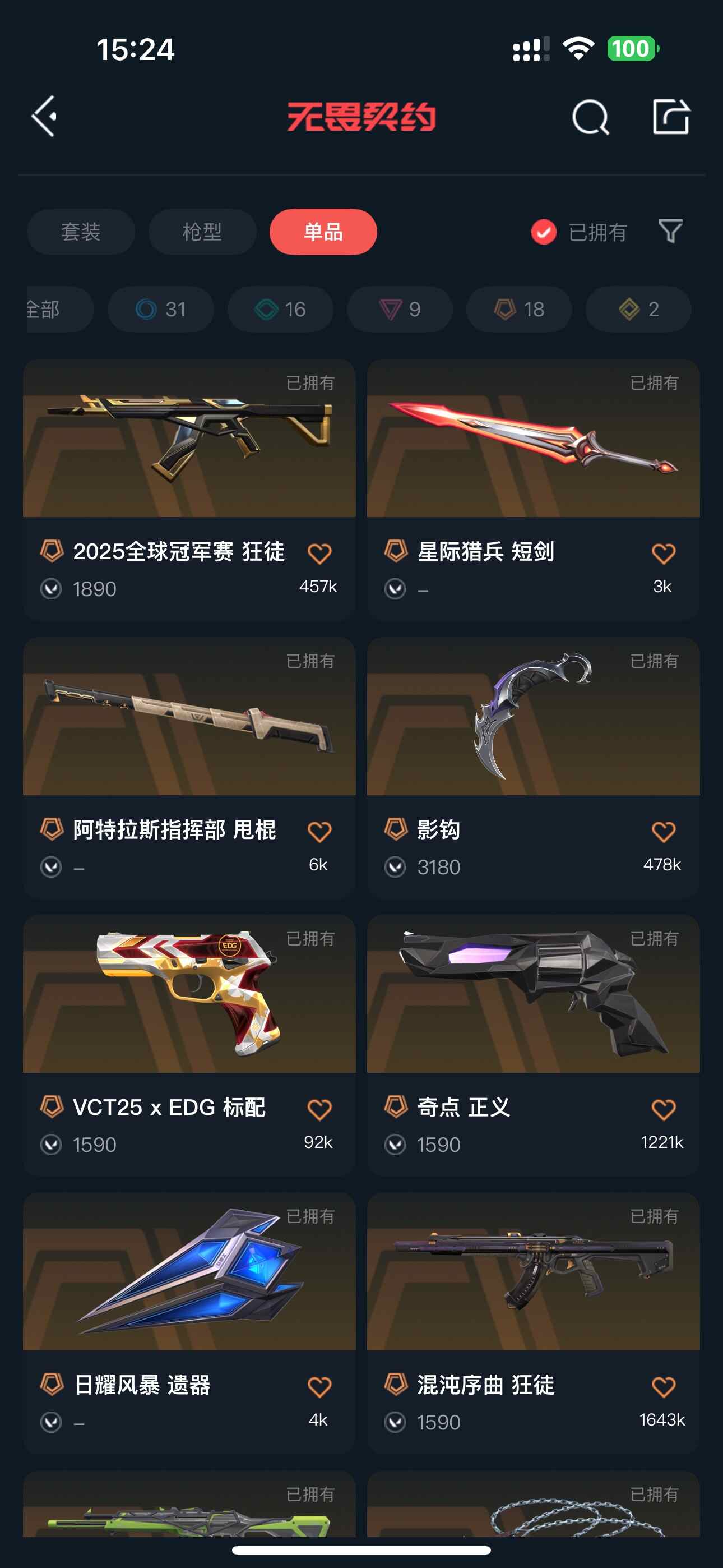Filter by the yellow tier chip 2
The width and height of the screenshot is (723, 1568).
(638, 309)
